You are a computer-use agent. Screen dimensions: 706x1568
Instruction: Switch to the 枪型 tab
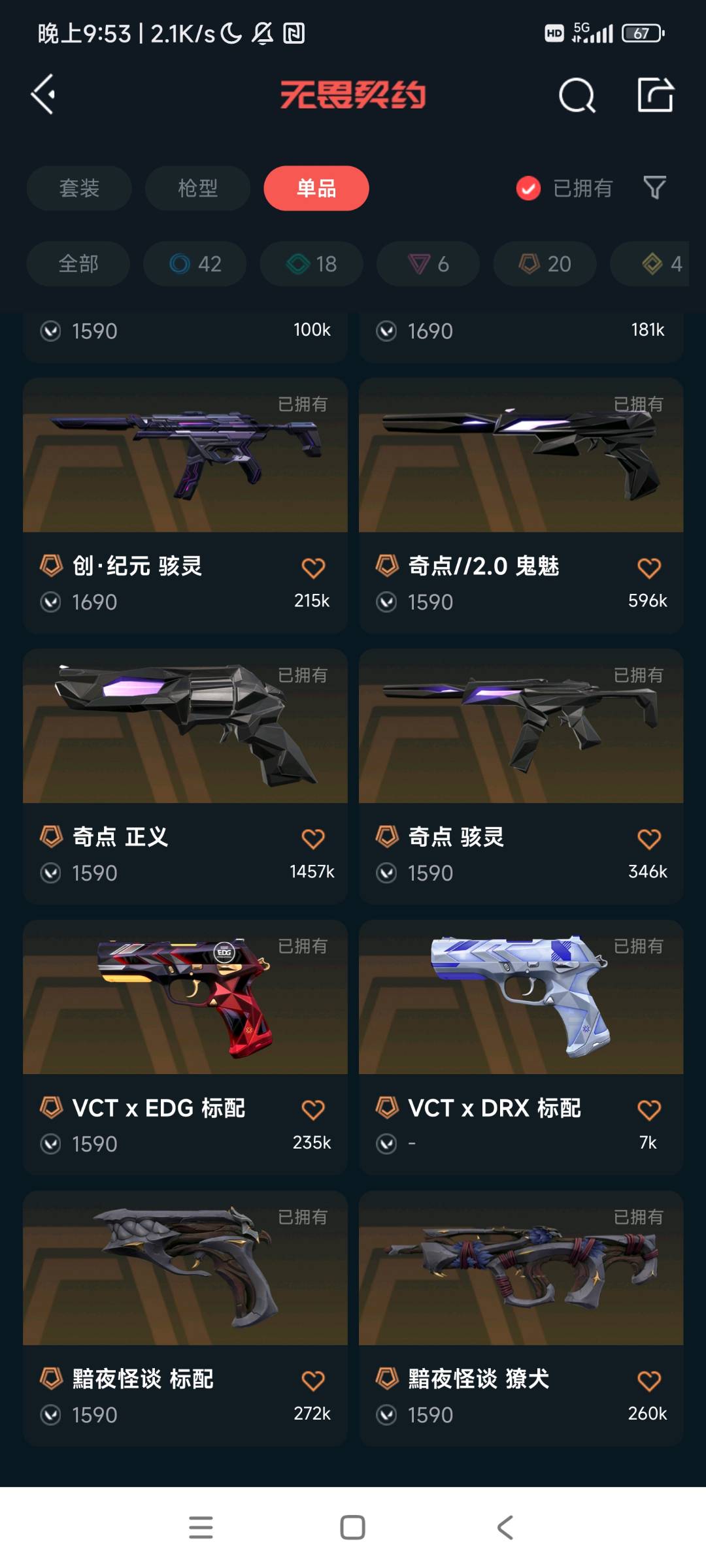[197, 188]
